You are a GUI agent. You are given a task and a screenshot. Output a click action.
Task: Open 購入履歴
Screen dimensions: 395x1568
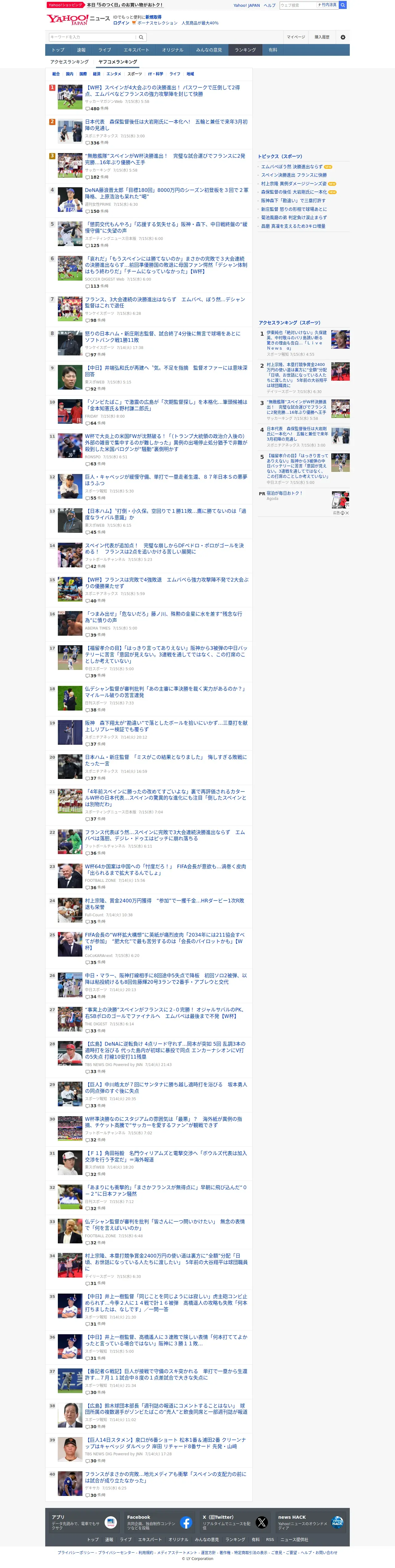[322, 37]
